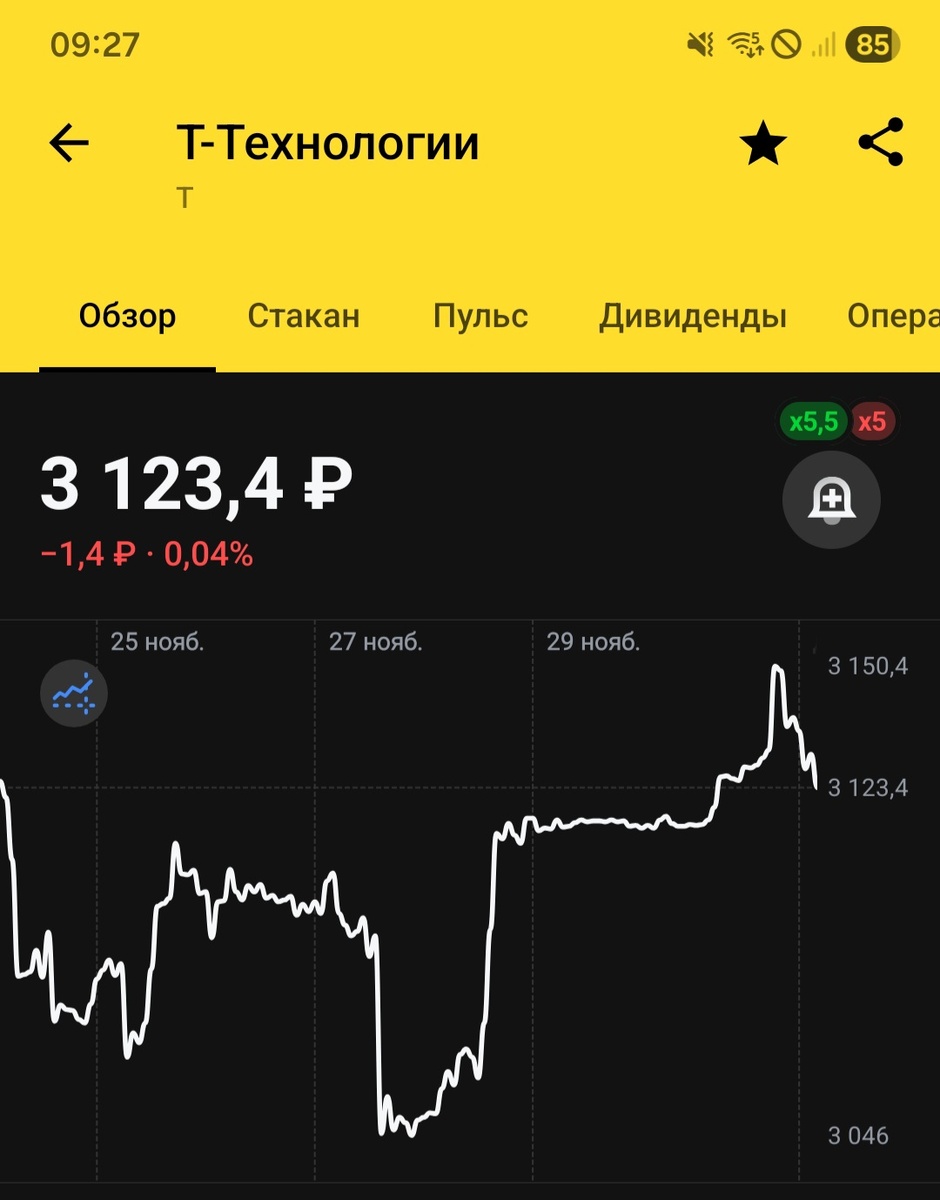Open the partially visible Операции tab
Screen dimensions: 940x1200
893,317
